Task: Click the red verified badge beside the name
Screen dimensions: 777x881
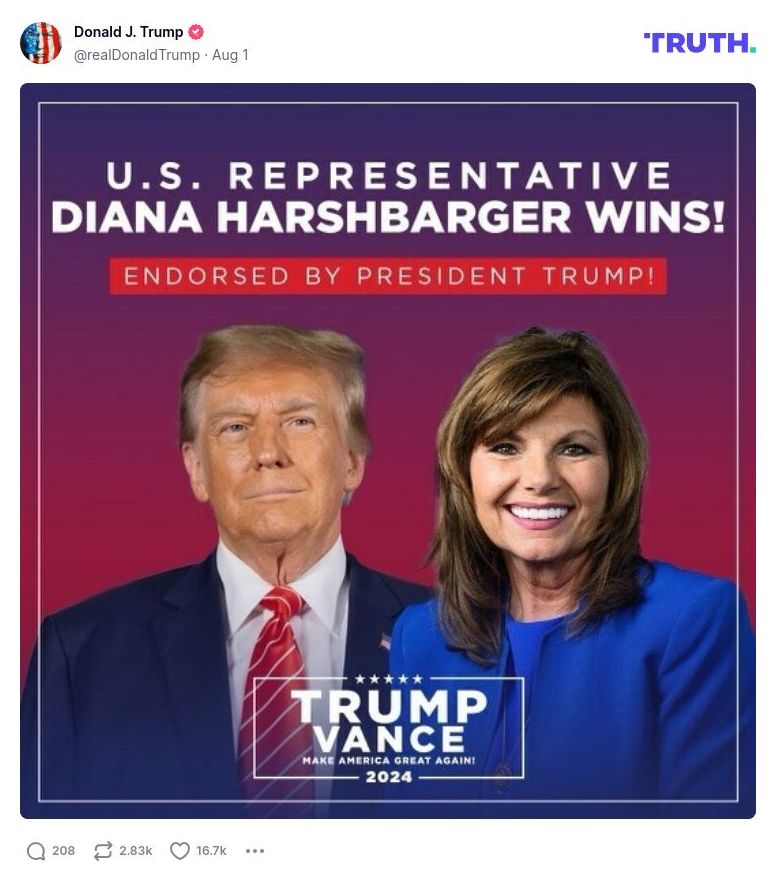Action: point(196,31)
